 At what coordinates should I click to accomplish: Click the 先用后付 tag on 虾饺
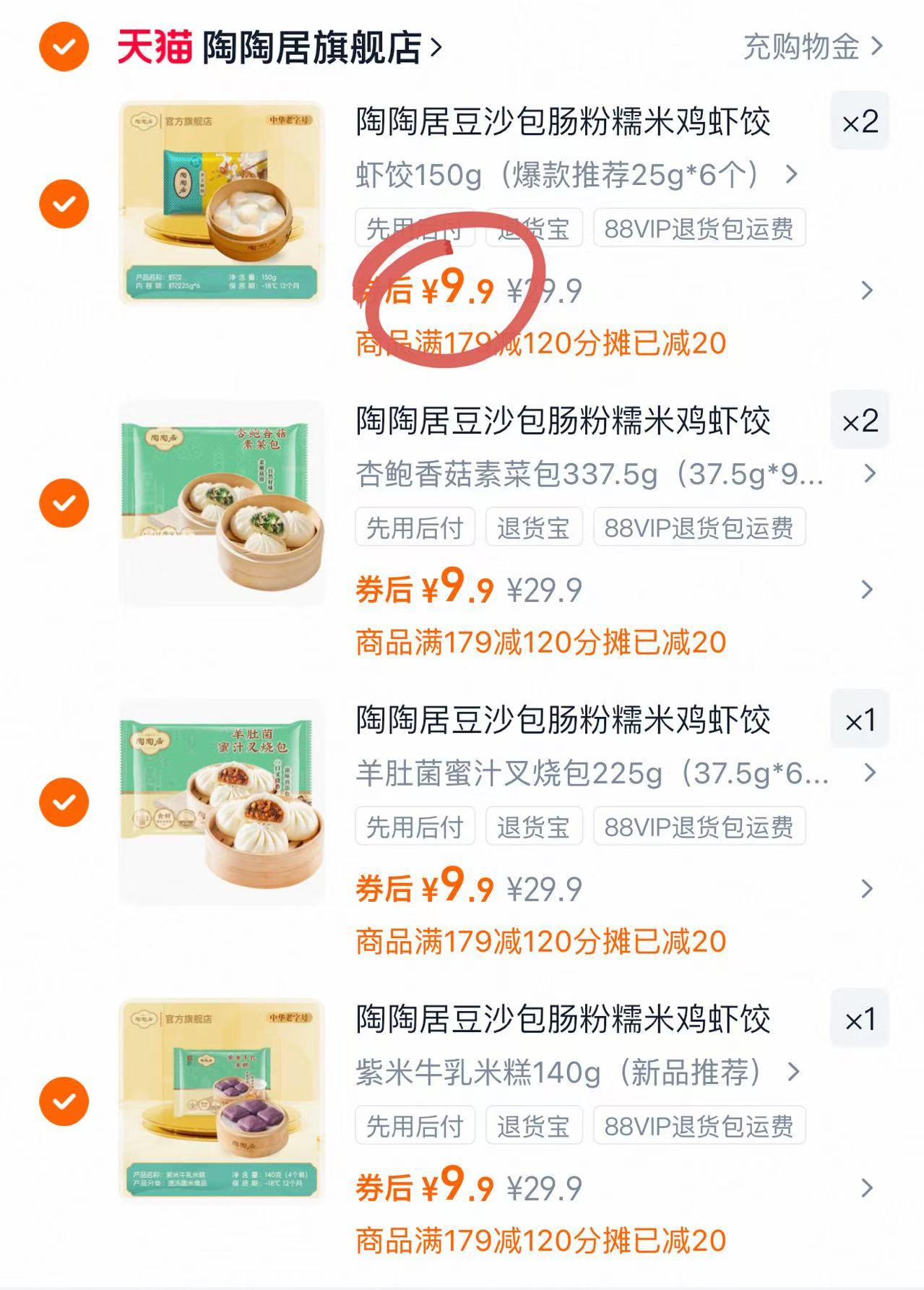(x=415, y=229)
